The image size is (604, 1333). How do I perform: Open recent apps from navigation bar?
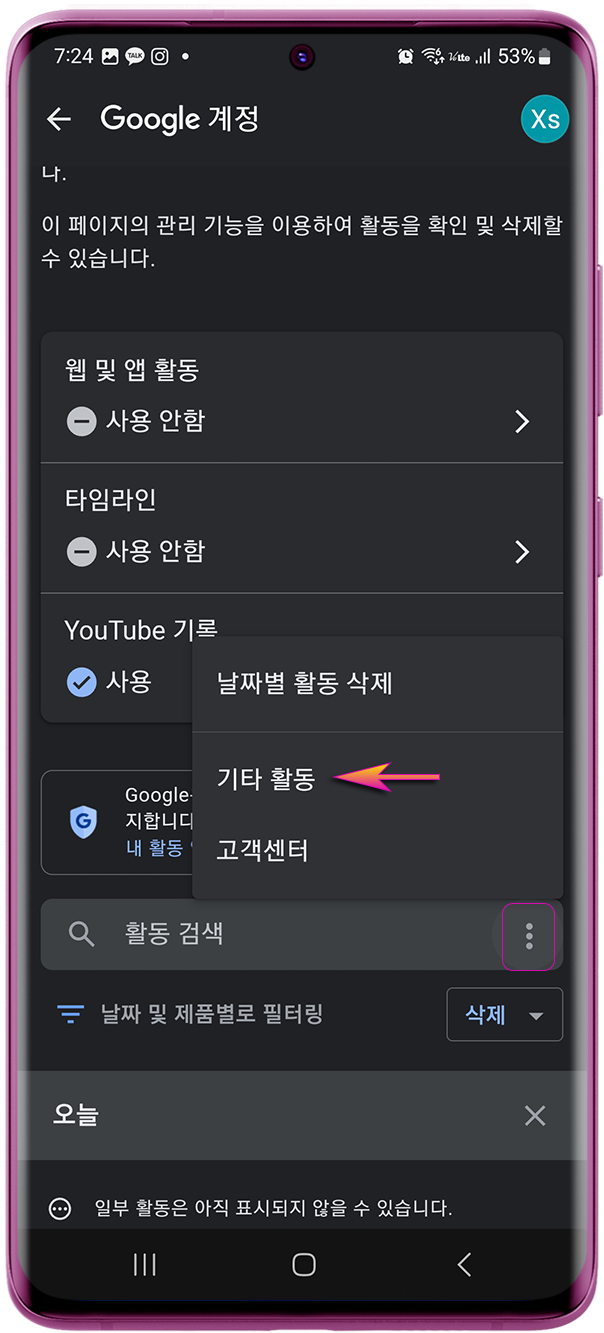[145, 1265]
